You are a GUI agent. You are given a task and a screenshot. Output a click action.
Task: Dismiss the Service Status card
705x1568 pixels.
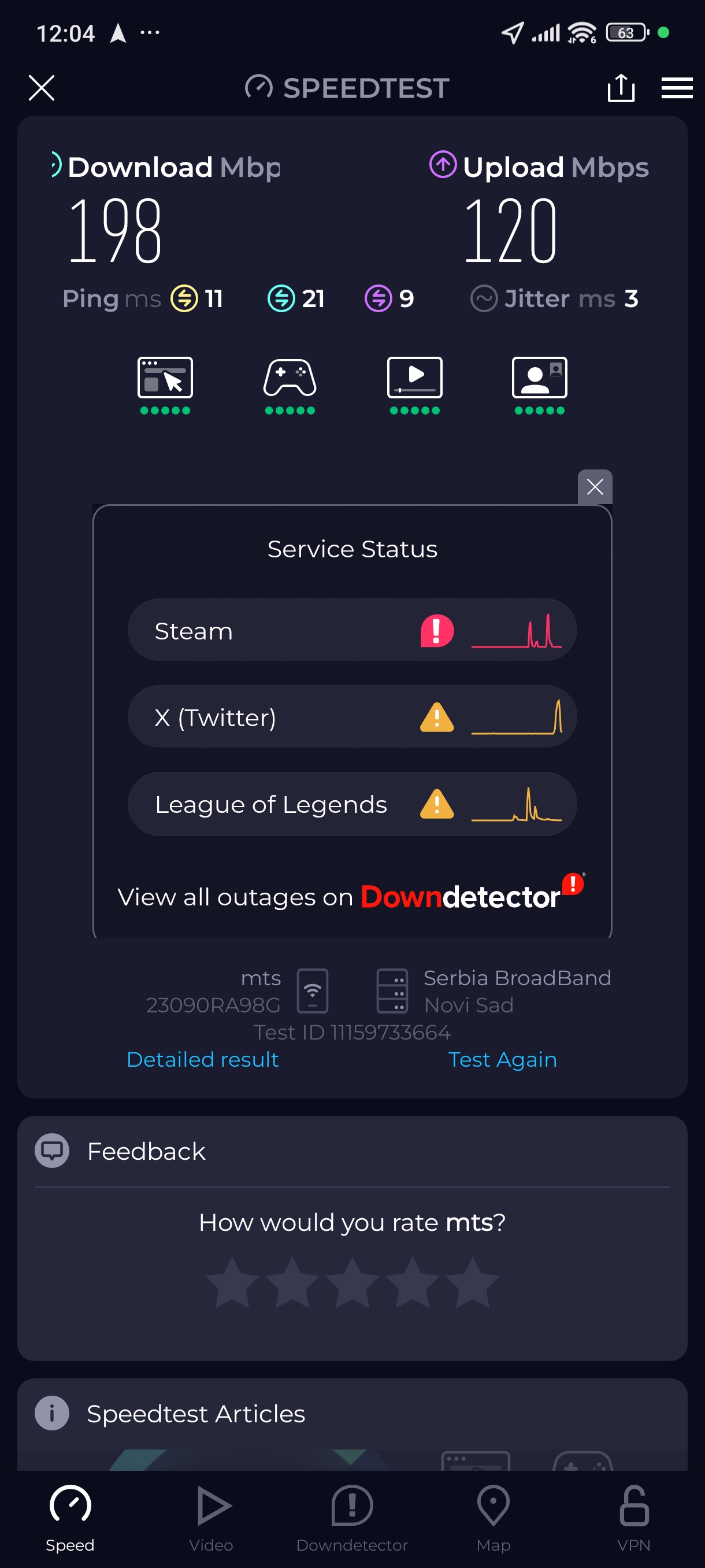[x=594, y=486]
